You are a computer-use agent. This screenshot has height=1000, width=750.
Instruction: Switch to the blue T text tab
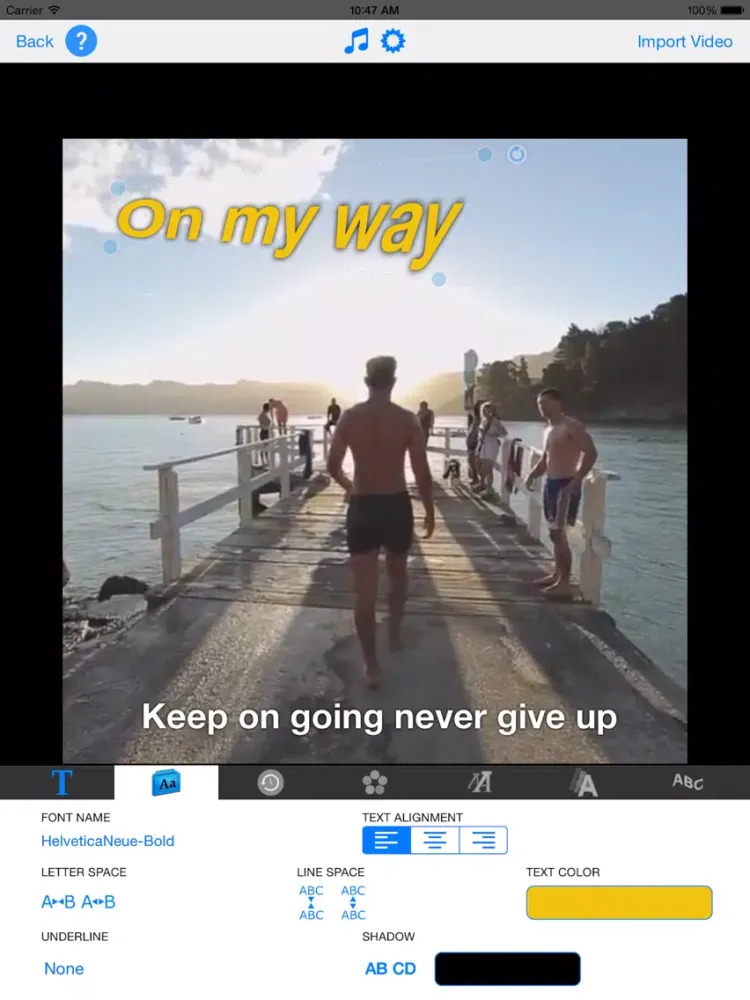pos(62,782)
